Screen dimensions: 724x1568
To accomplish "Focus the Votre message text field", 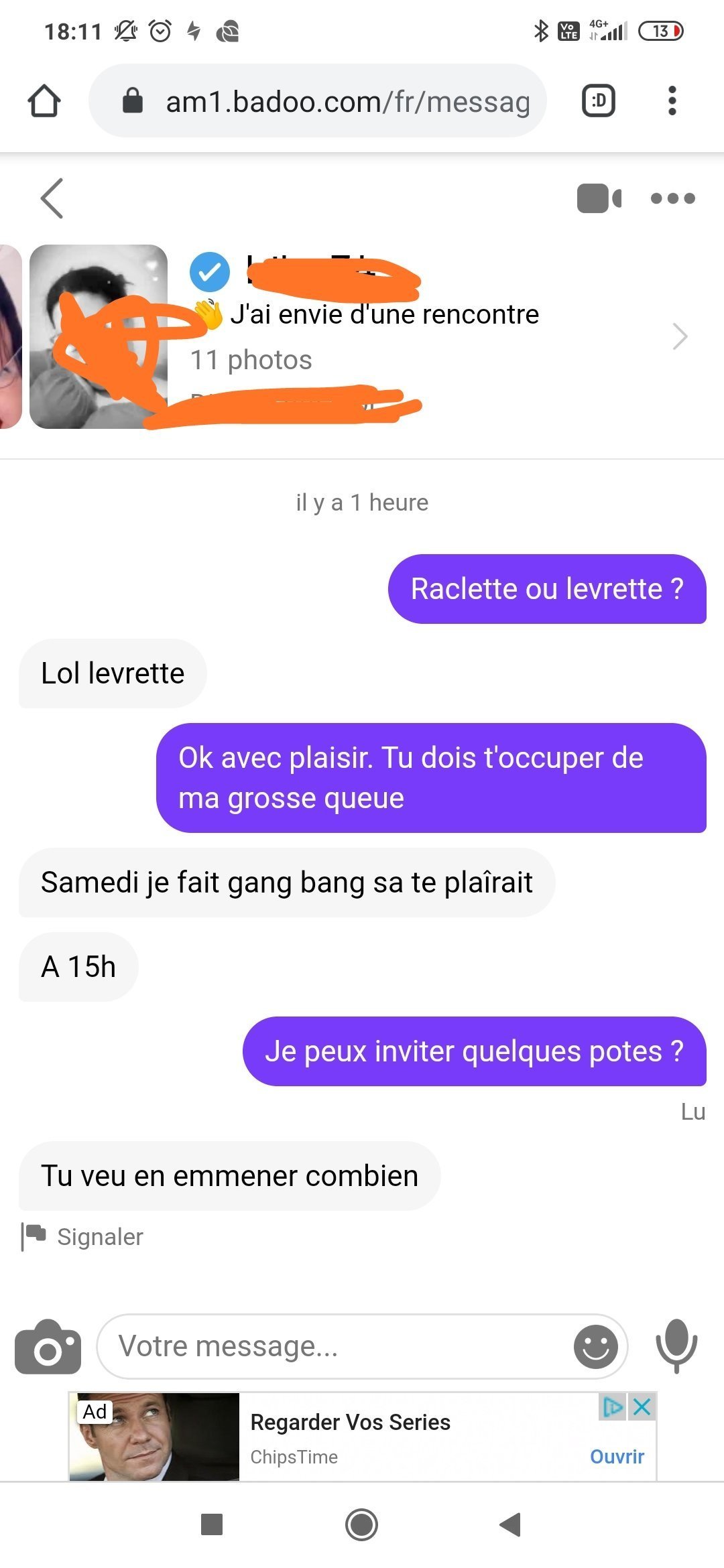I will (x=335, y=1347).
